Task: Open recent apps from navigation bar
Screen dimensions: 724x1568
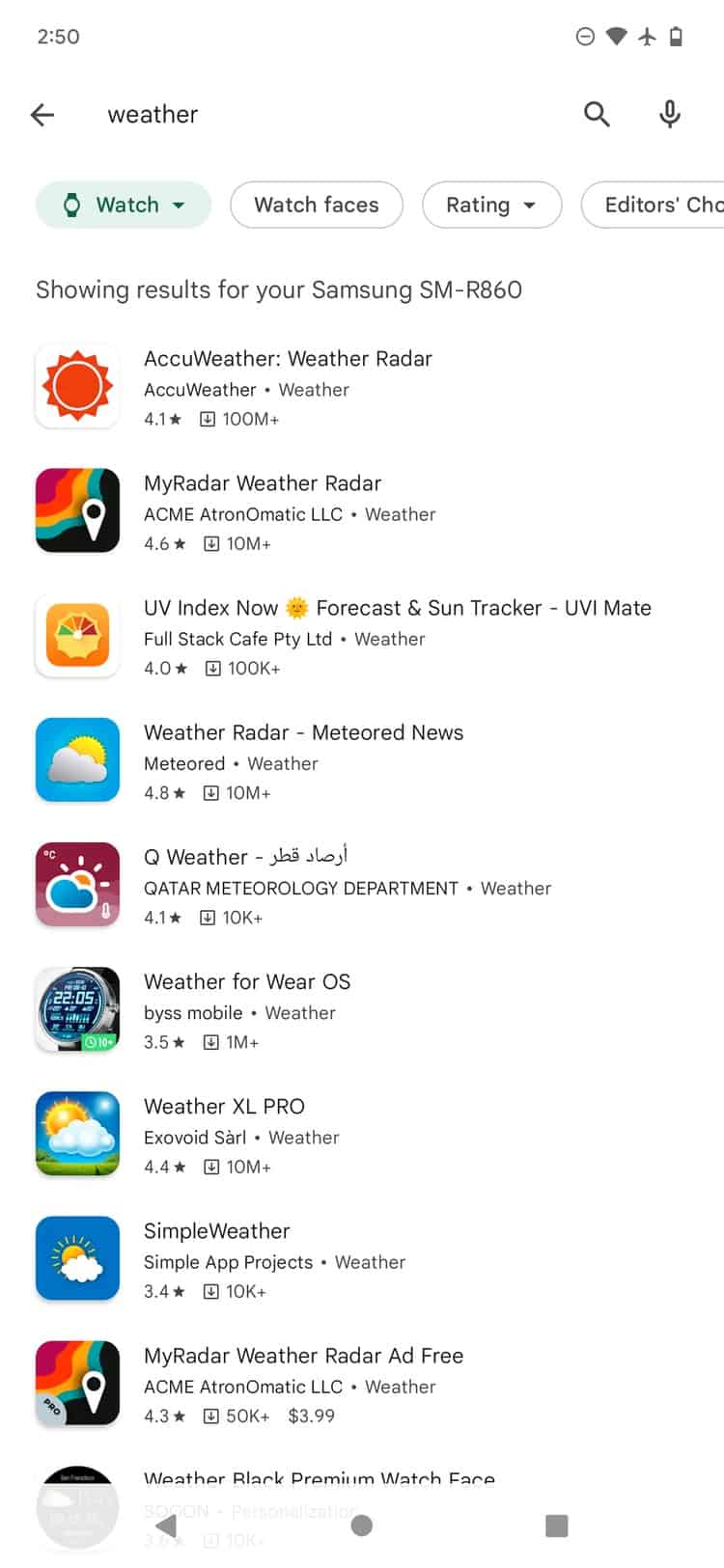Action: (x=556, y=1525)
